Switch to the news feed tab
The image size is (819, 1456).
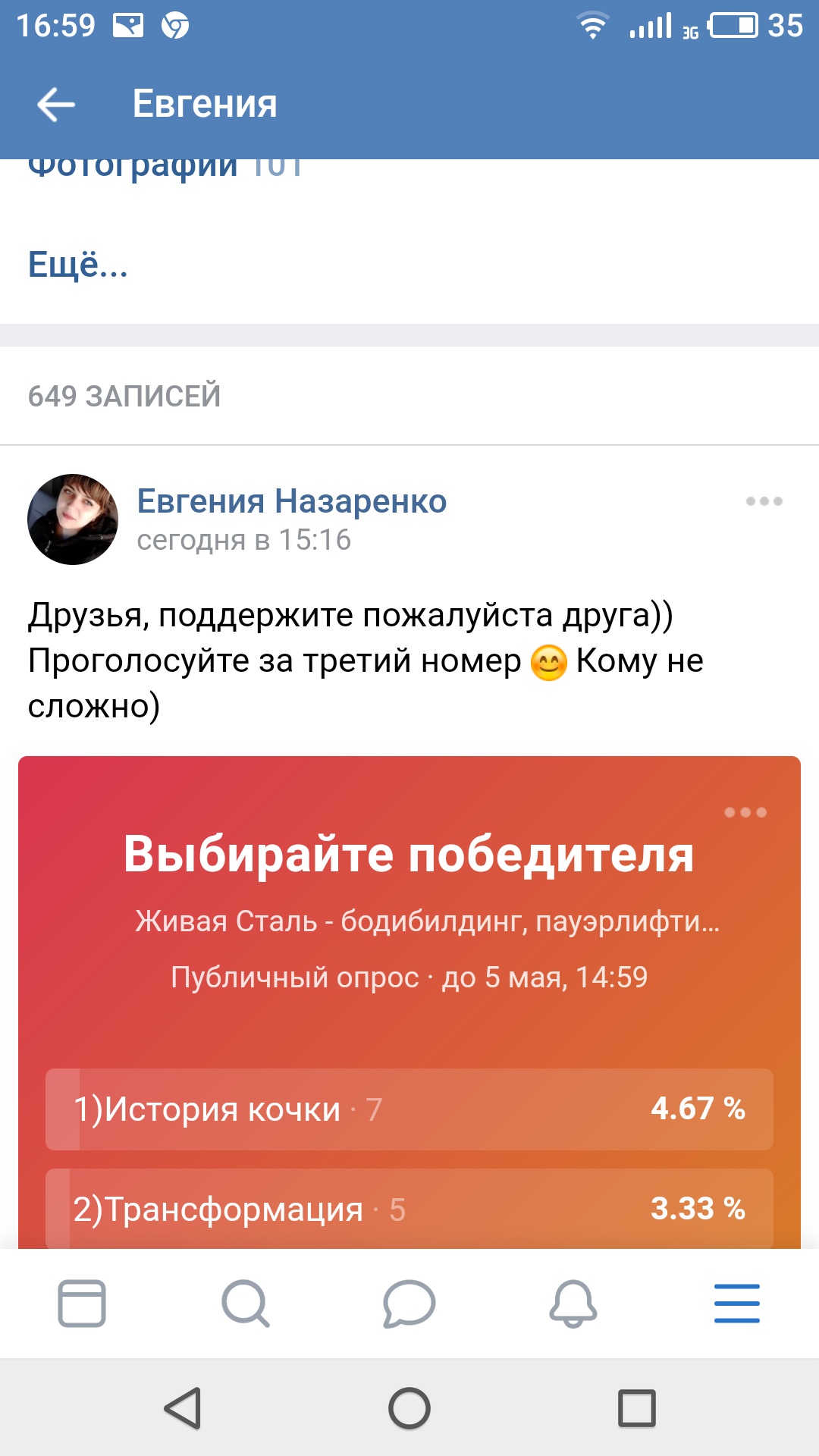pos(82,1304)
